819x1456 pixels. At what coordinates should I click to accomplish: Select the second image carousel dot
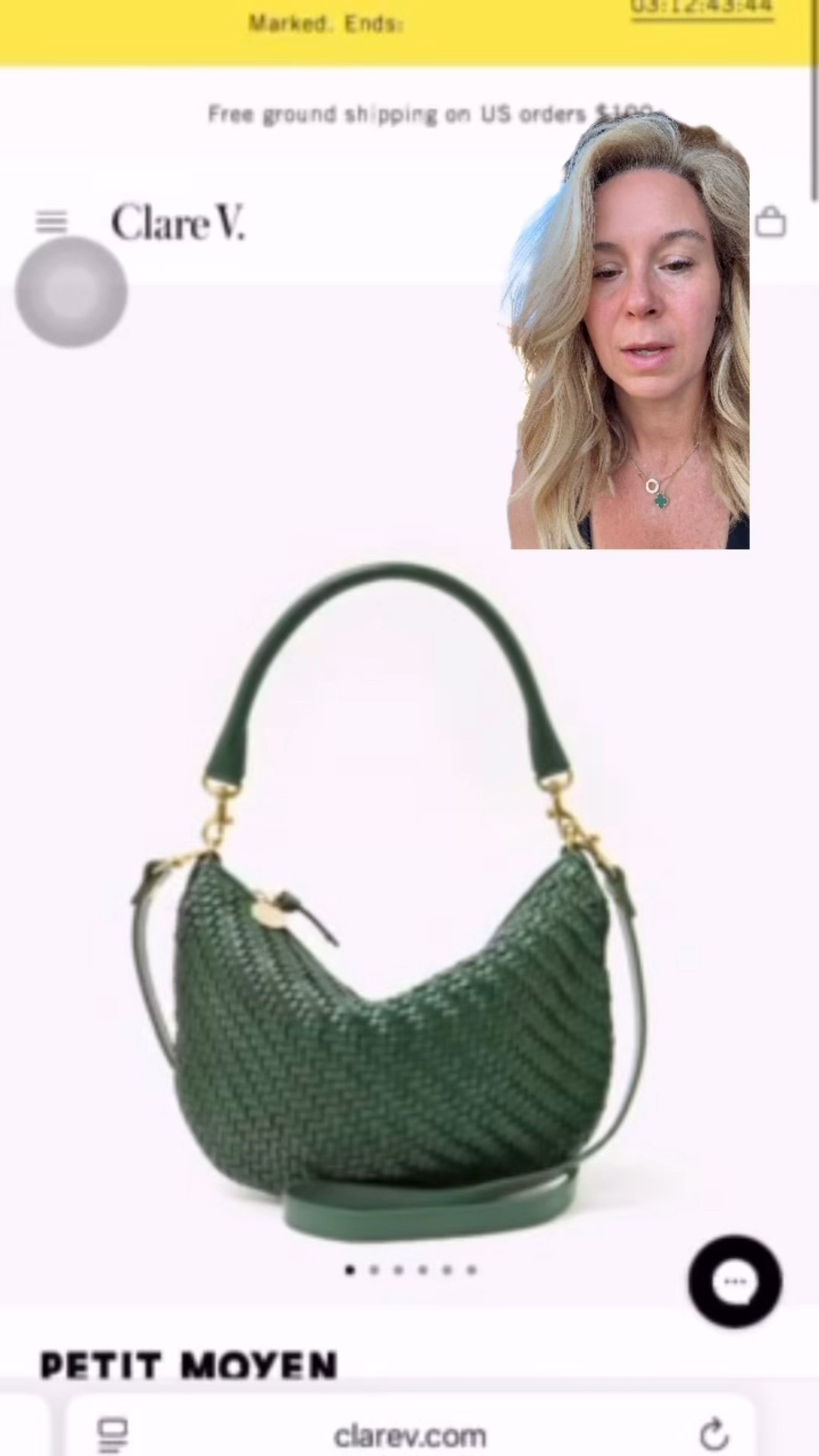pos(374,1269)
